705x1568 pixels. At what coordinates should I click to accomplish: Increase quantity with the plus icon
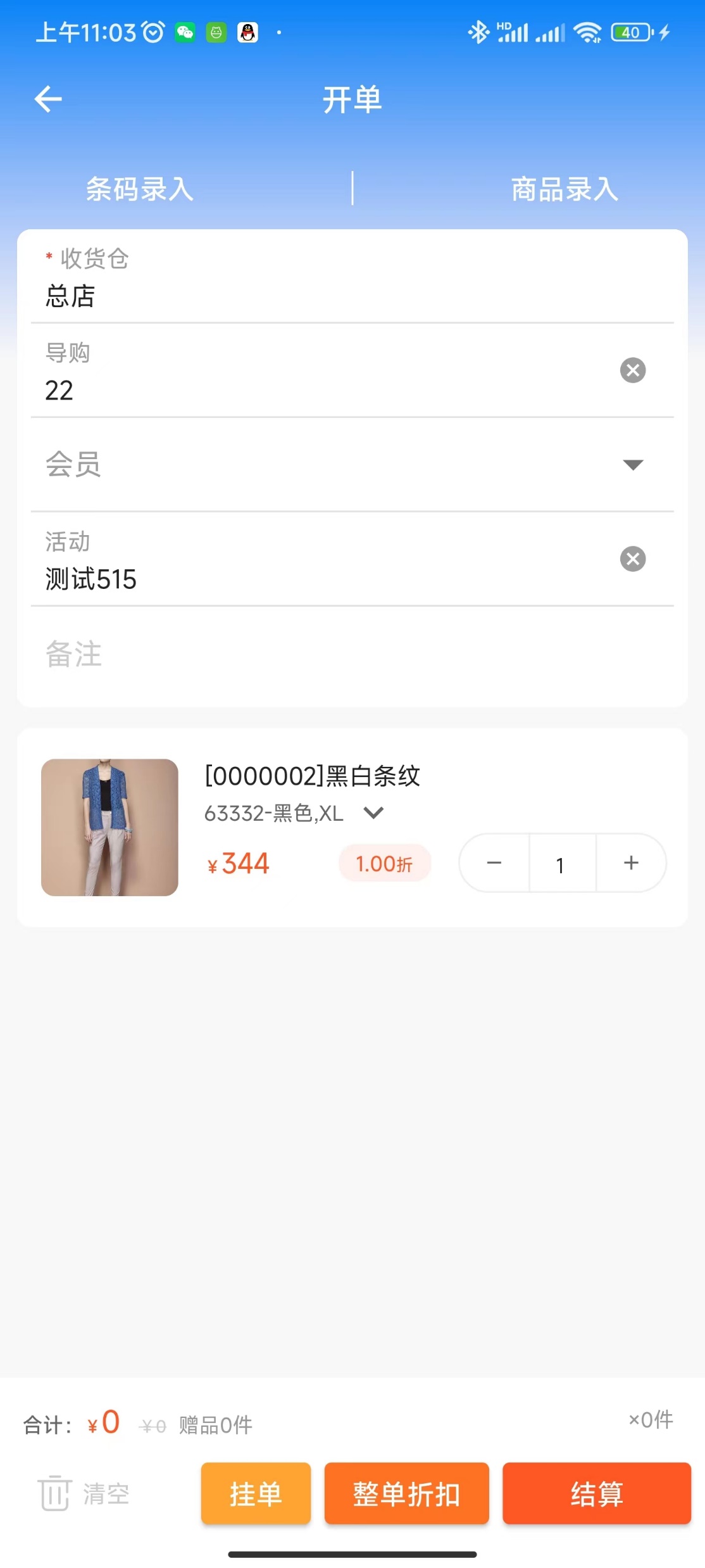point(630,863)
